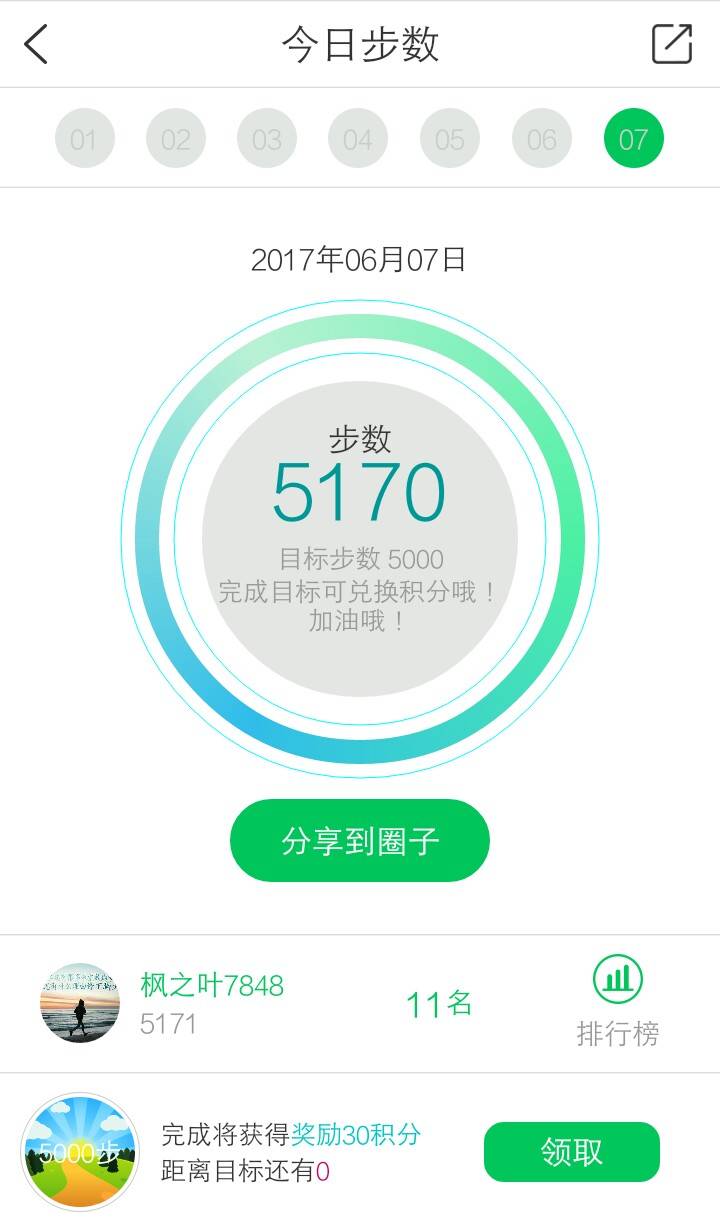Open the 排行榜 leaderboard
The image size is (720, 1232).
pyautogui.click(x=618, y=1002)
